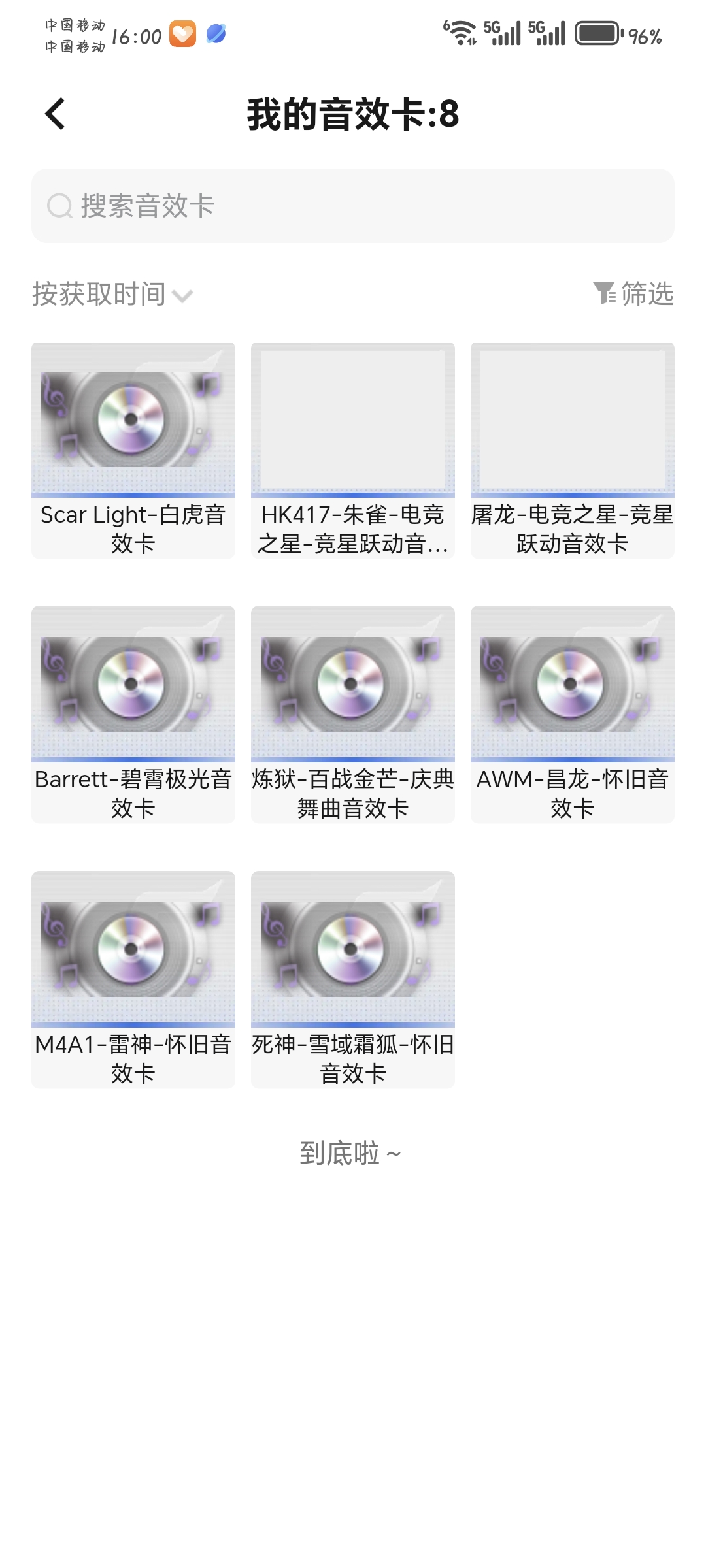Open the 炼狱-百战金芒-庆典舞曲音效卡 card
706x1568 pixels.
tap(353, 714)
